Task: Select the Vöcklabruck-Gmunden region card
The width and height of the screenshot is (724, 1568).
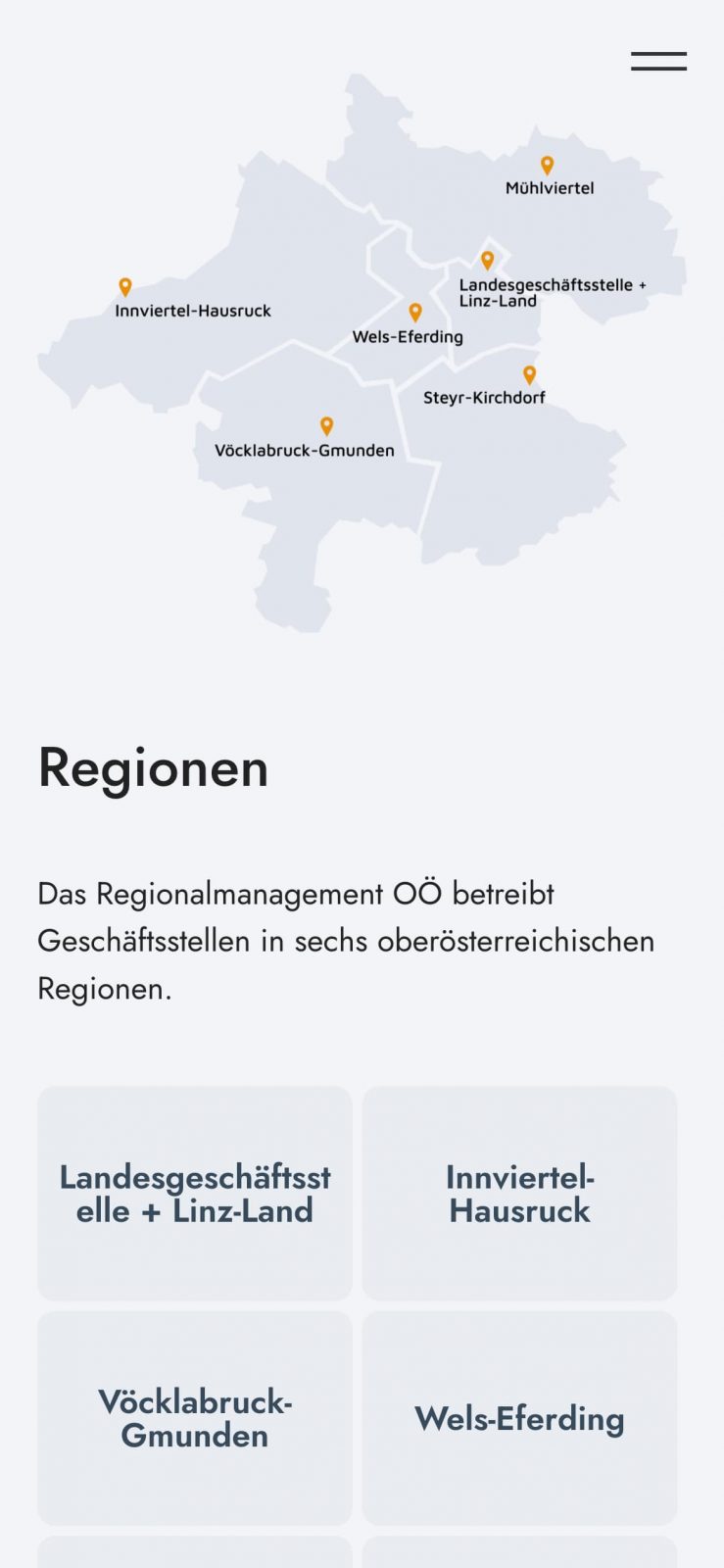Action: click(194, 1418)
